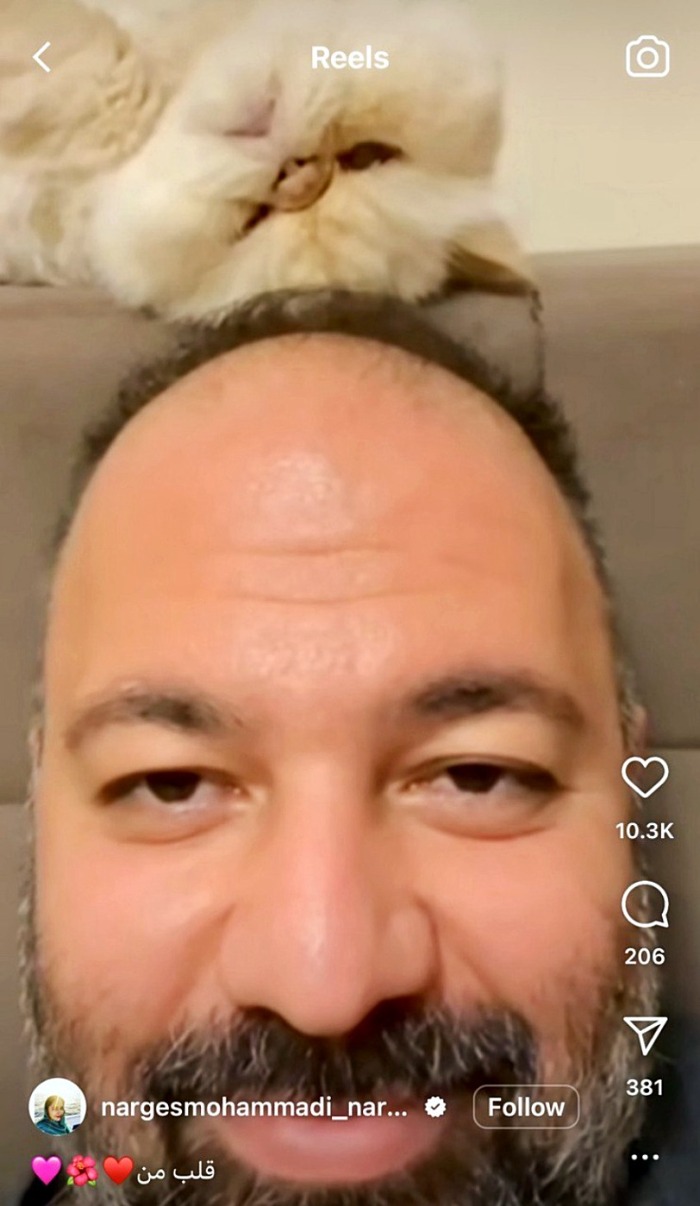Like this reel with the heart icon
700x1206 pixels.
644,777
